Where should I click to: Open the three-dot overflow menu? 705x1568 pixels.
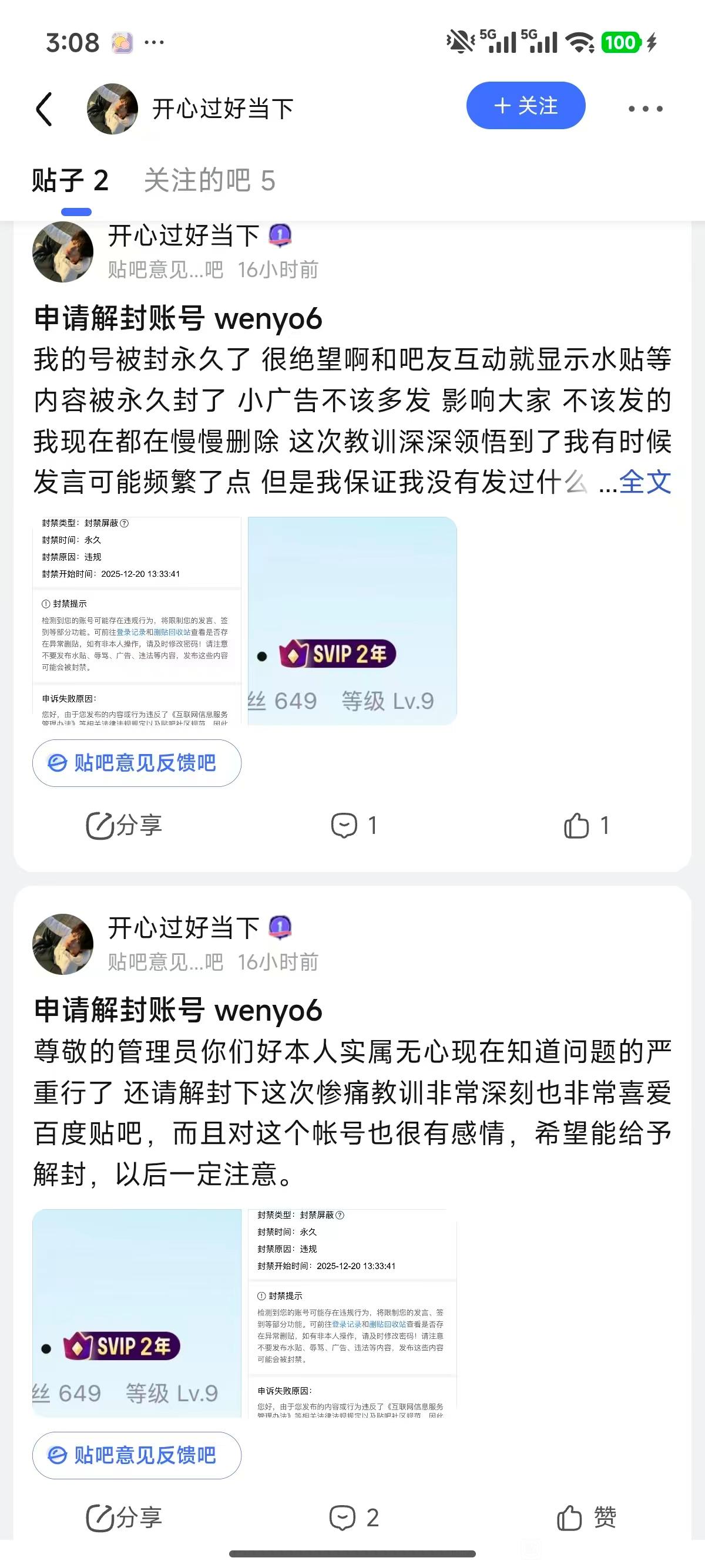[645, 109]
